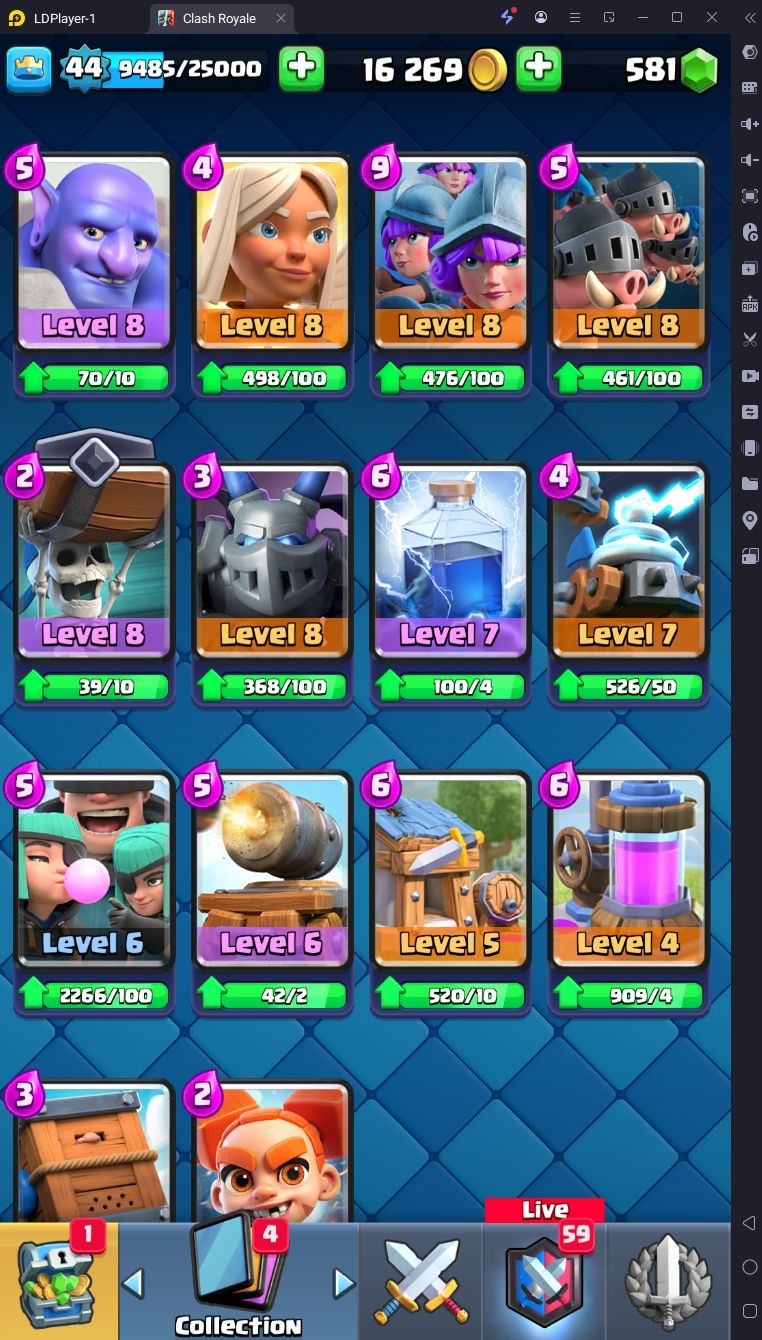Open the Battle Healer card

pyautogui.click(x=272, y=255)
